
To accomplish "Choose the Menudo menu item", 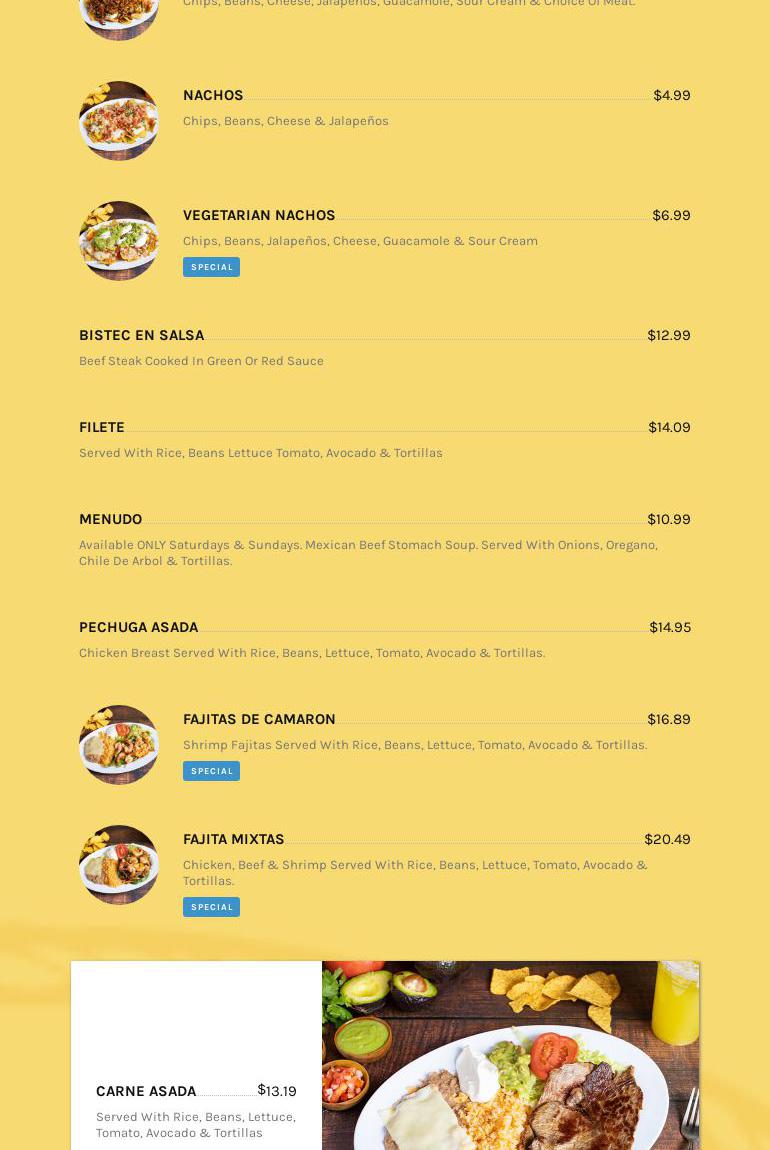I will [110, 519].
